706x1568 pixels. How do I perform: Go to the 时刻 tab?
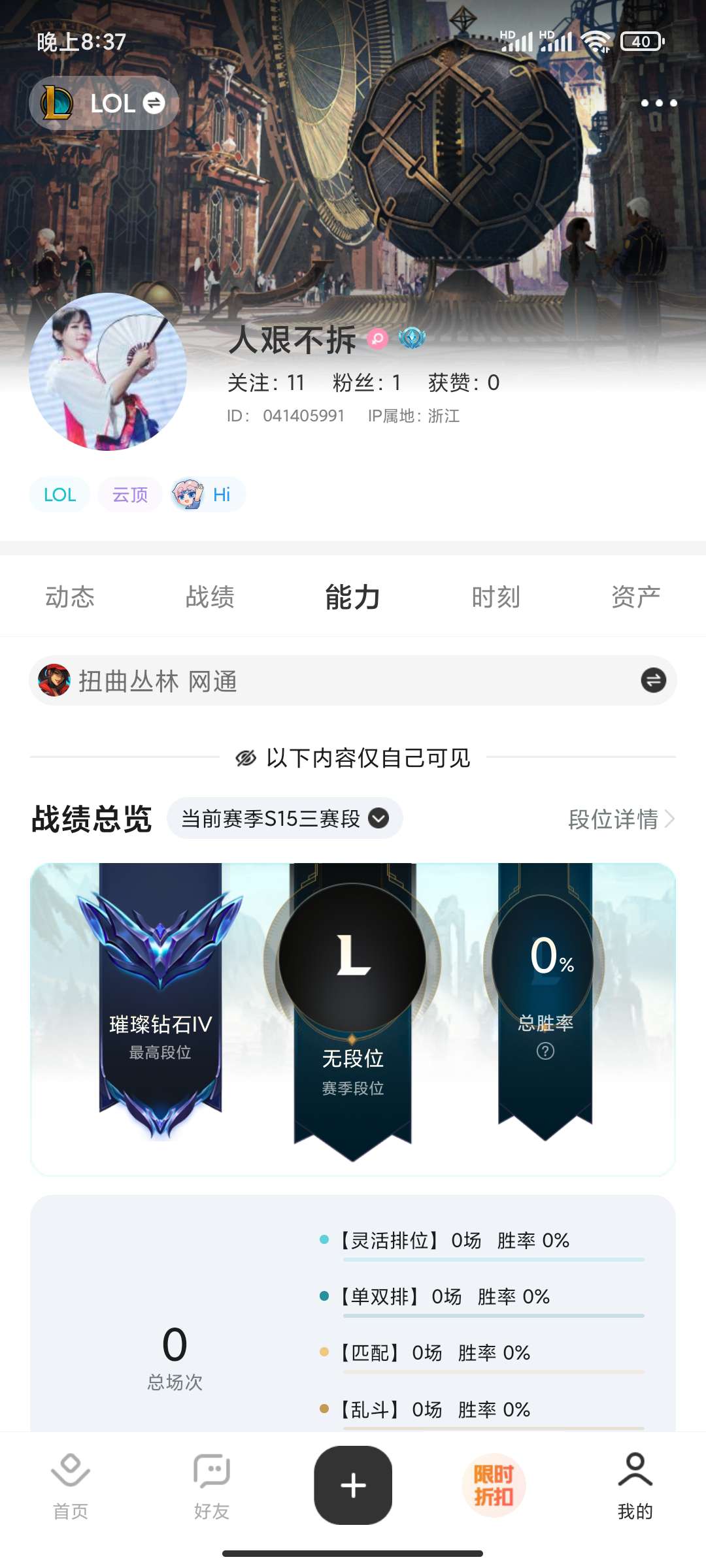pos(496,596)
